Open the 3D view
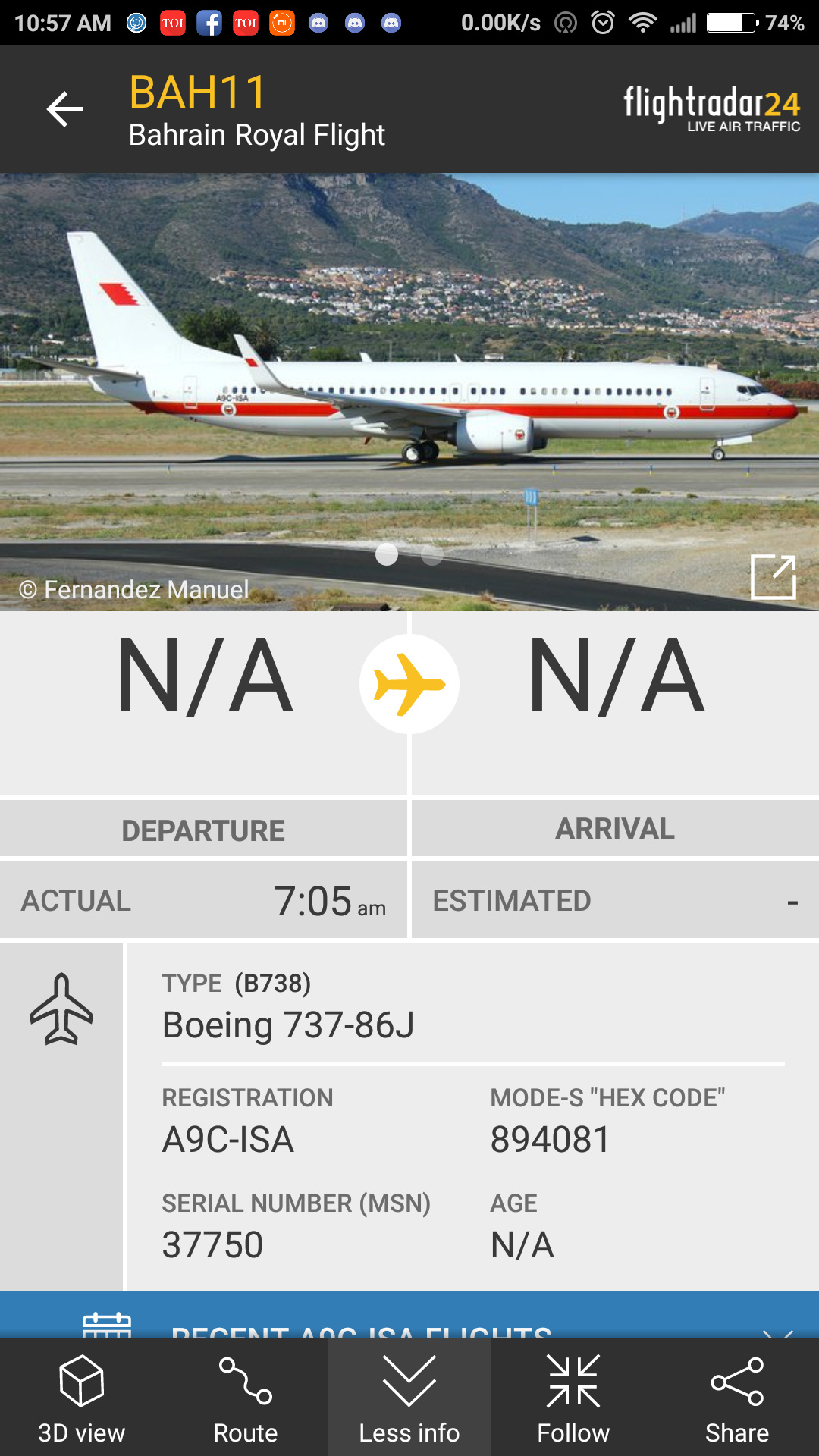The width and height of the screenshot is (819, 1456). (81, 1398)
